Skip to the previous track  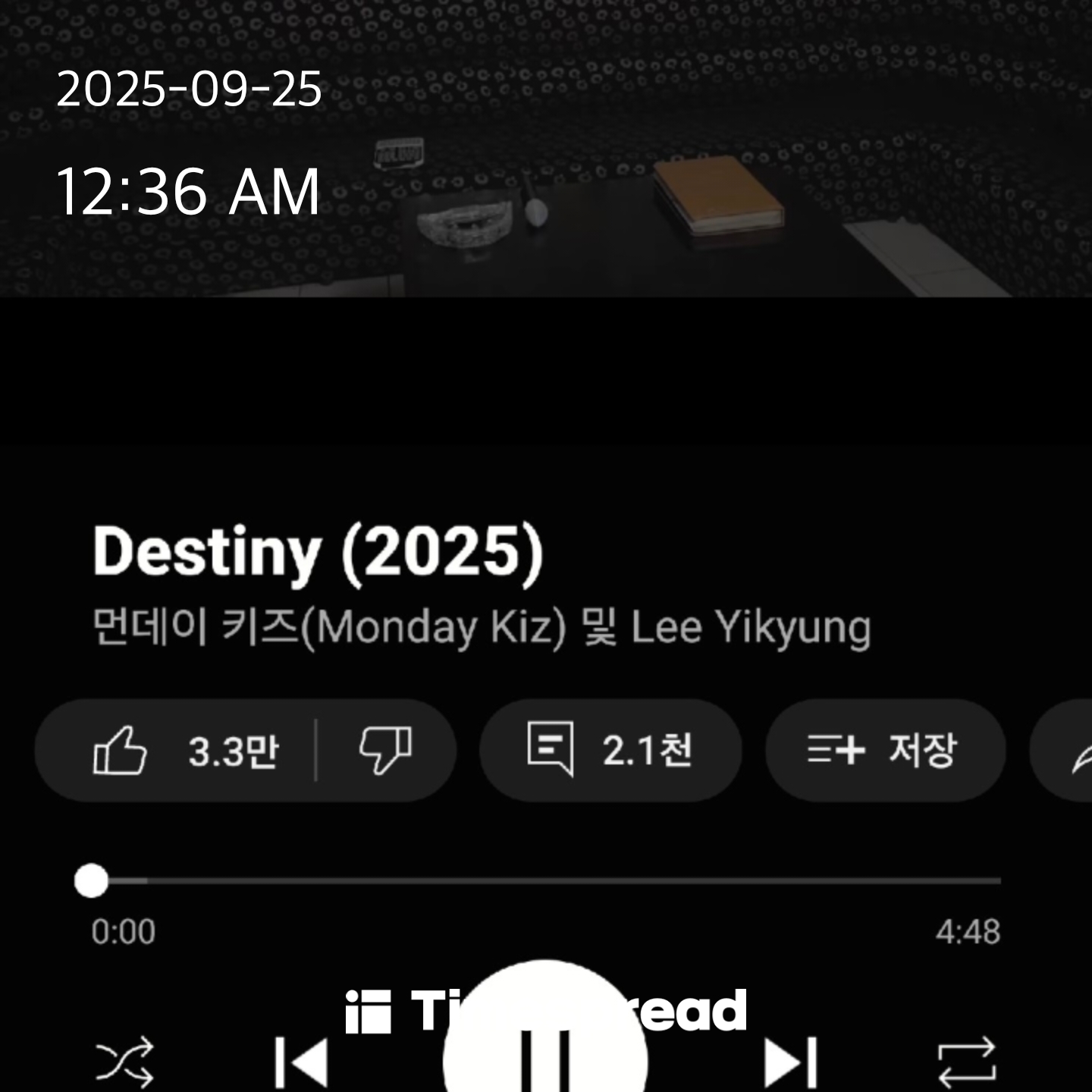pyautogui.click(x=302, y=1062)
